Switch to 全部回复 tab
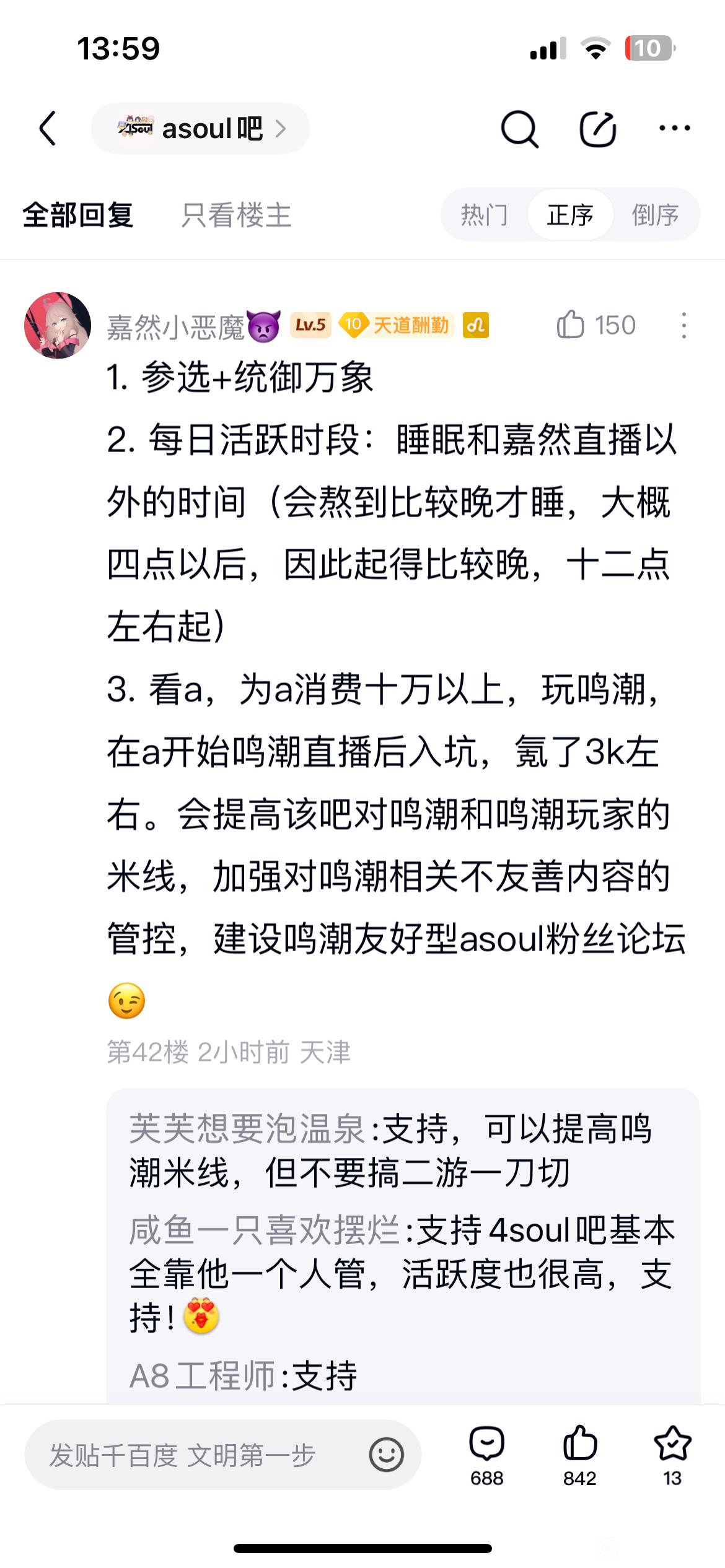Image resolution: width=725 pixels, height=1568 pixels. pos(78,216)
